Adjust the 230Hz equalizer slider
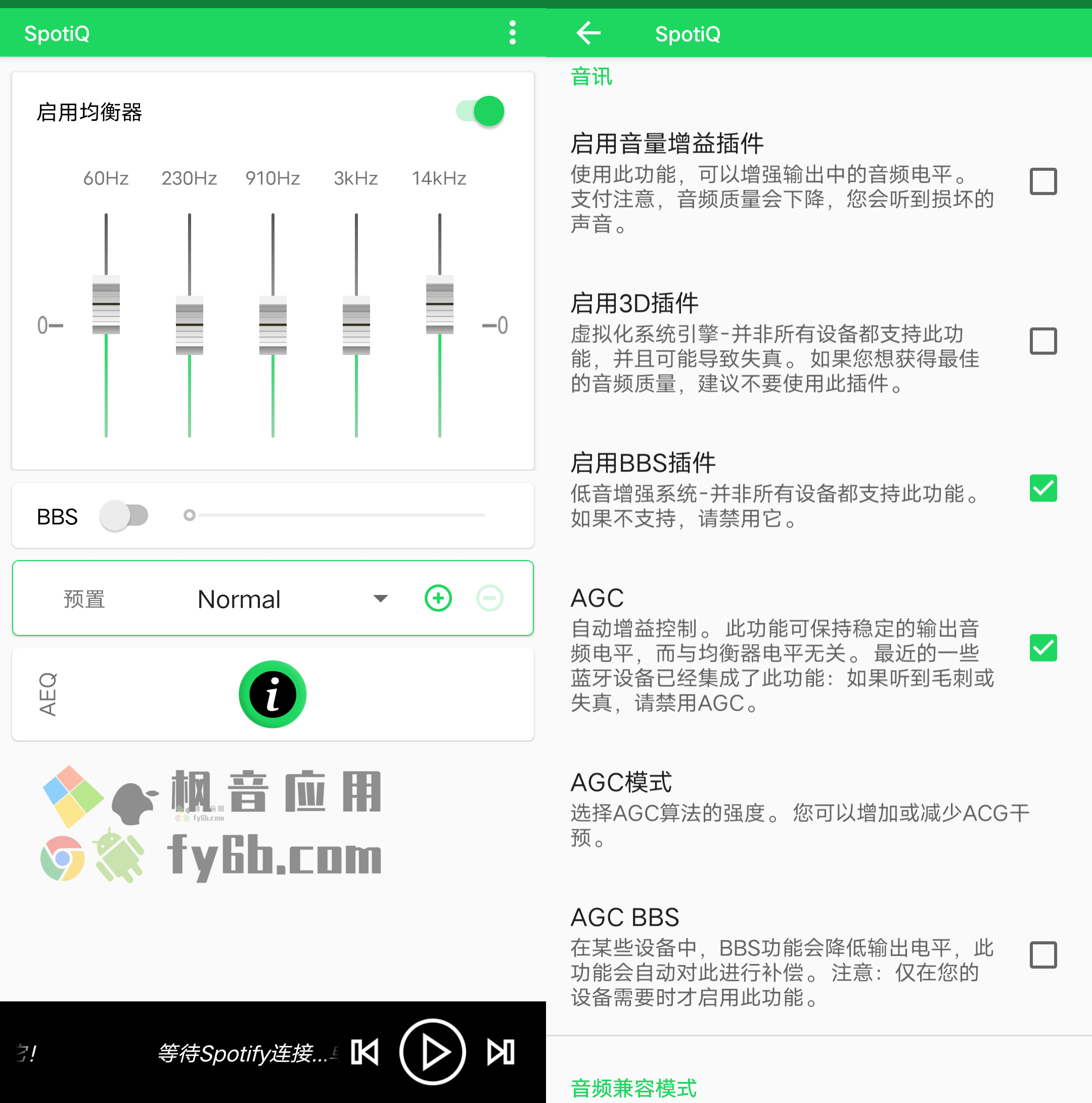Image resolution: width=1092 pixels, height=1103 pixels. pos(190,326)
